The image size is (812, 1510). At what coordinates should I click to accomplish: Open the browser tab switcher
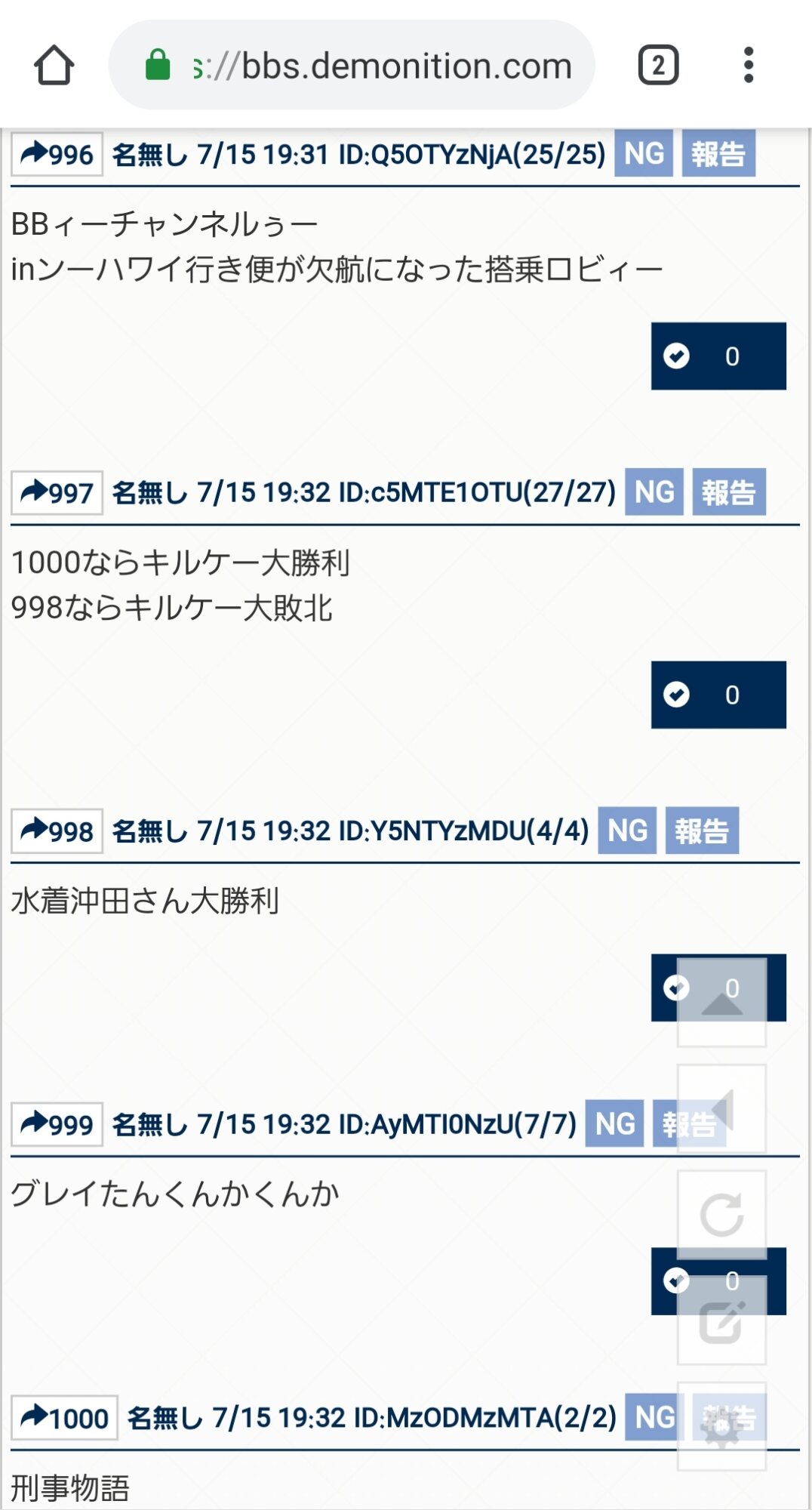(658, 66)
